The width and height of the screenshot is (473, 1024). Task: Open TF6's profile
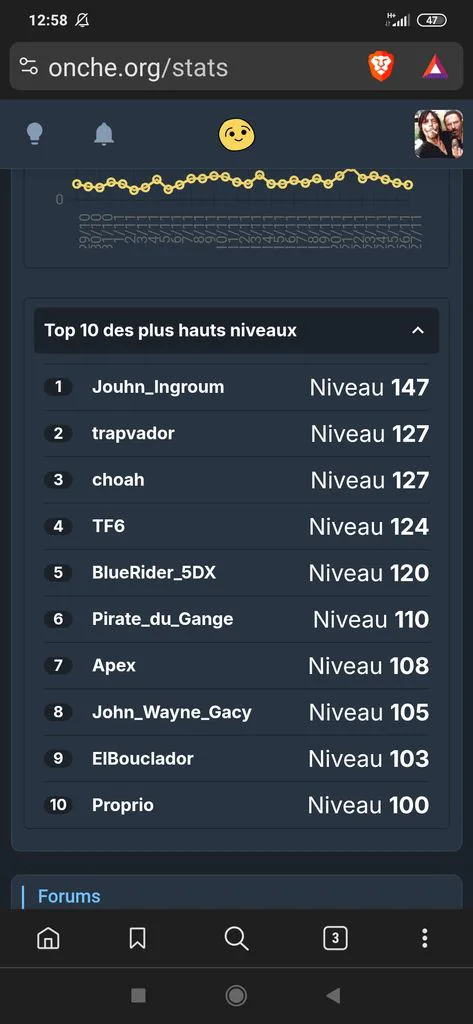tap(108, 526)
